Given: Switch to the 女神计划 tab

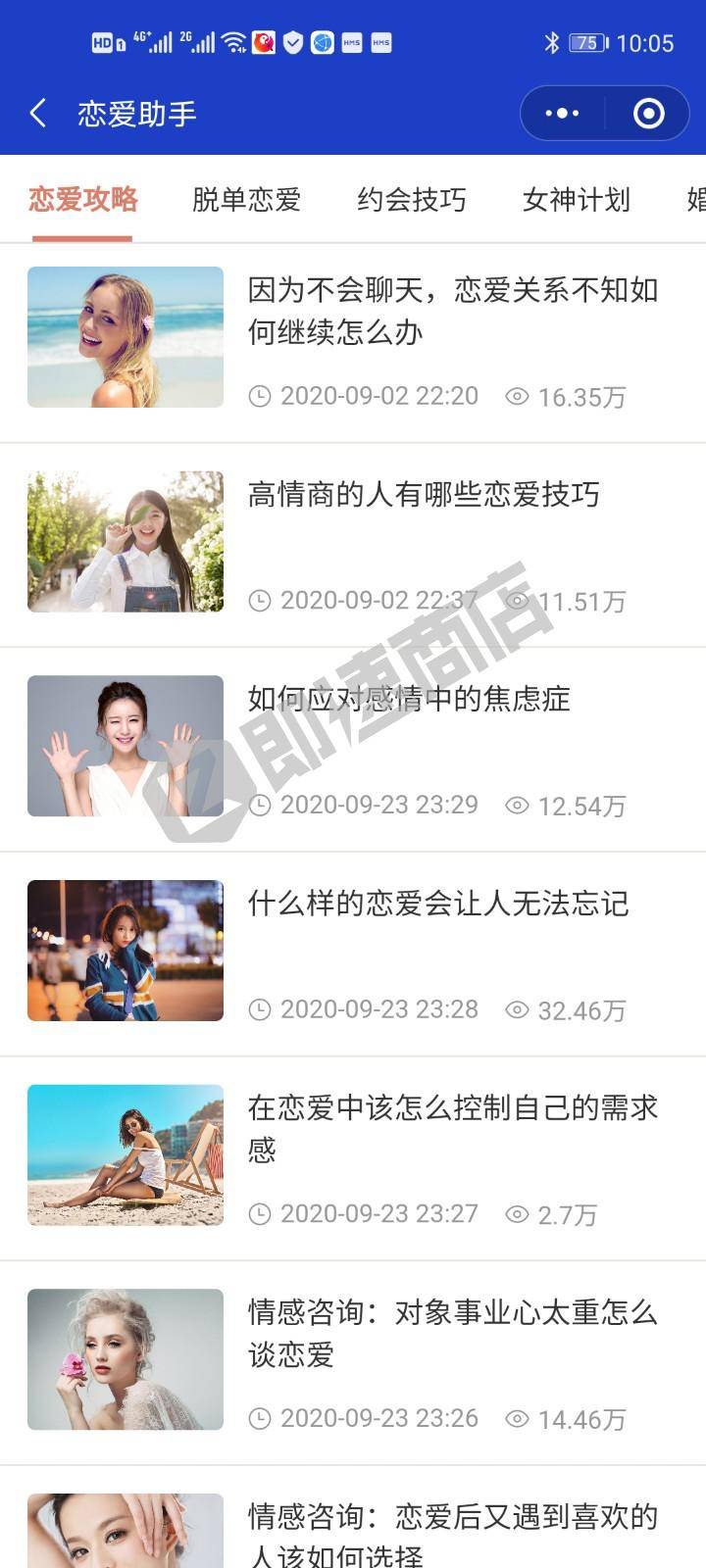Looking at the screenshot, I should pyautogui.click(x=576, y=200).
